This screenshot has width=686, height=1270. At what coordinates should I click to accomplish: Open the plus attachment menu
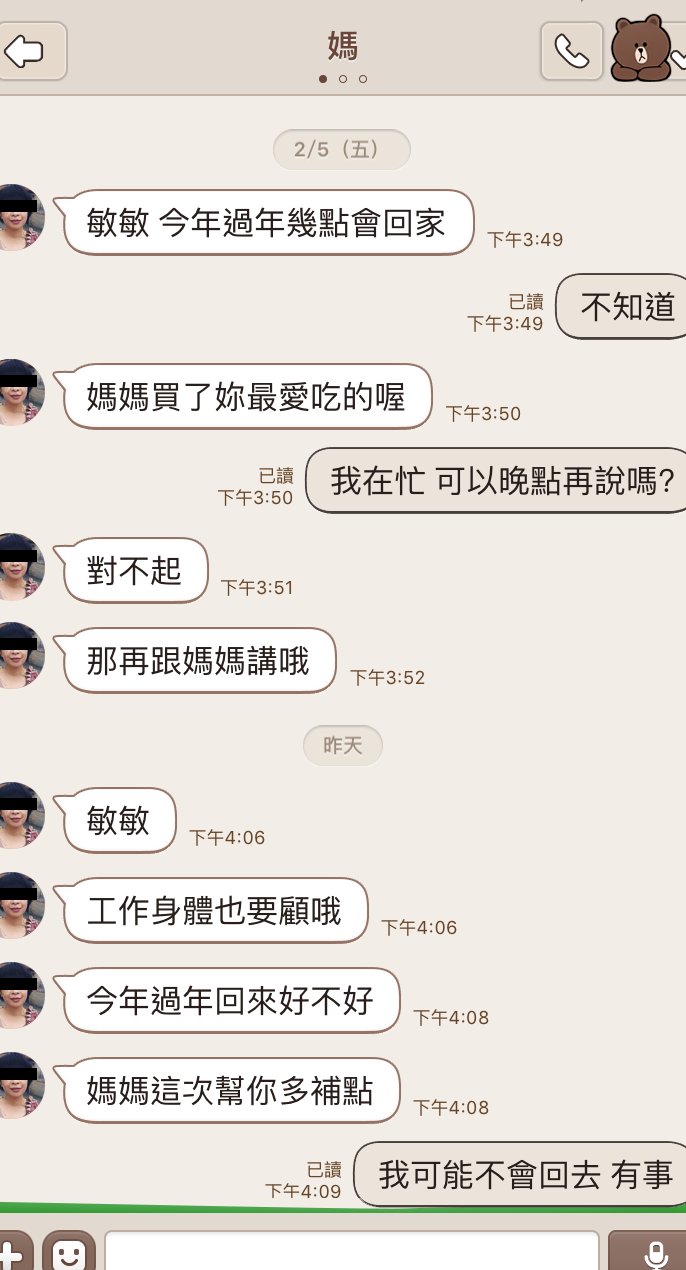pyautogui.click(x=10, y=1254)
